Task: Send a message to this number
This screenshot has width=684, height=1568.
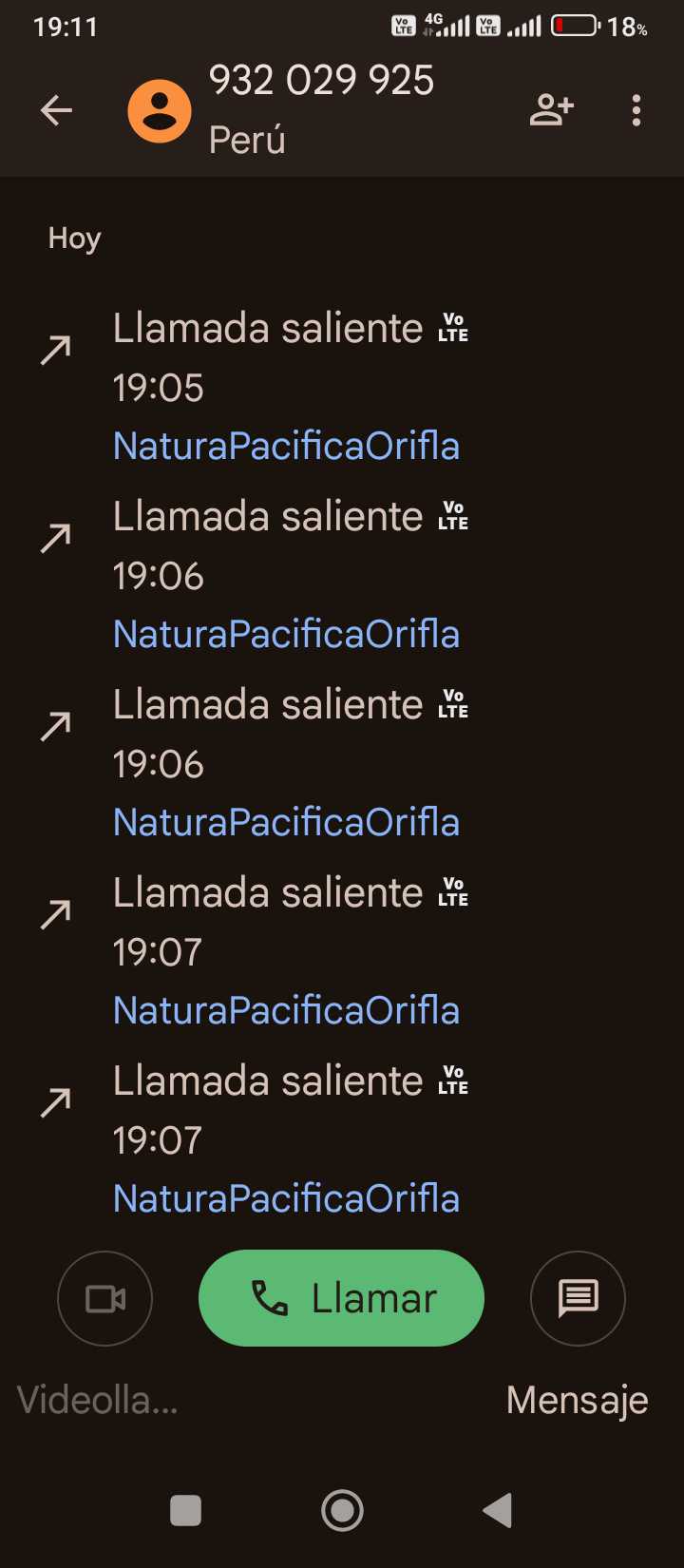Action: pos(578,1298)
